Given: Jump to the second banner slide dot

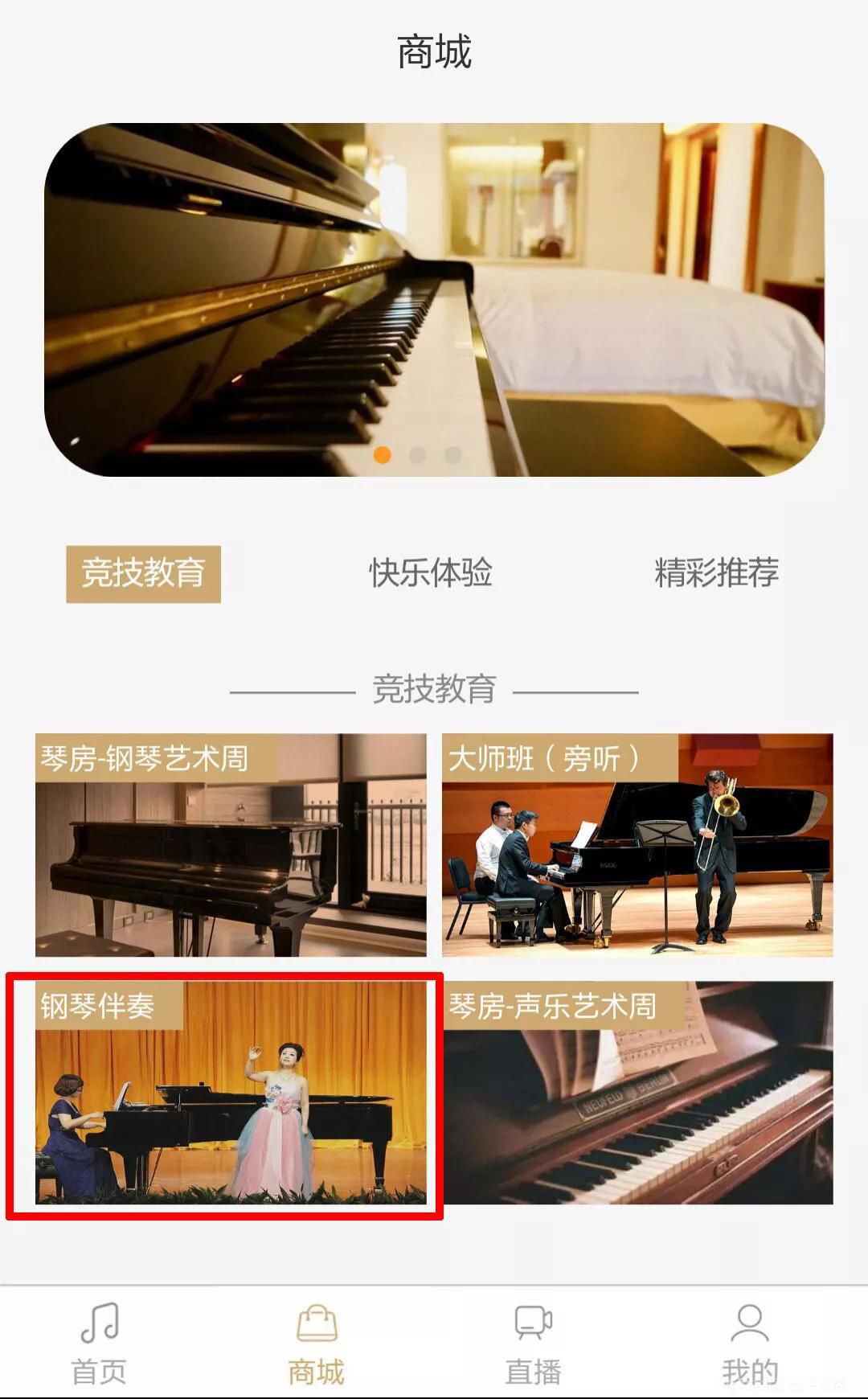Looking at the screenshot, I should click(x=418, y=455).
